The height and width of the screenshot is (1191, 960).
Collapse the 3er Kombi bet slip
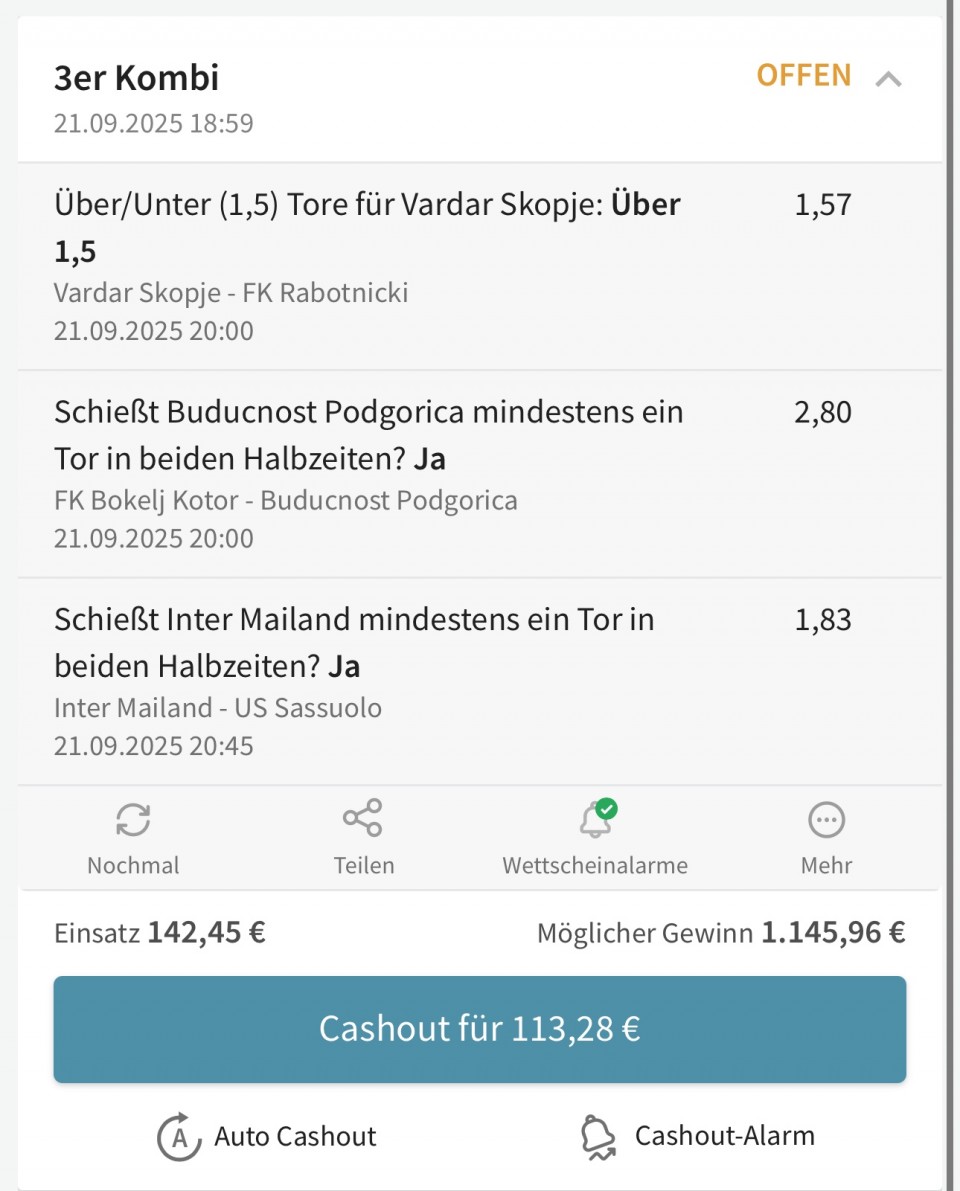(x=888, y=79)
